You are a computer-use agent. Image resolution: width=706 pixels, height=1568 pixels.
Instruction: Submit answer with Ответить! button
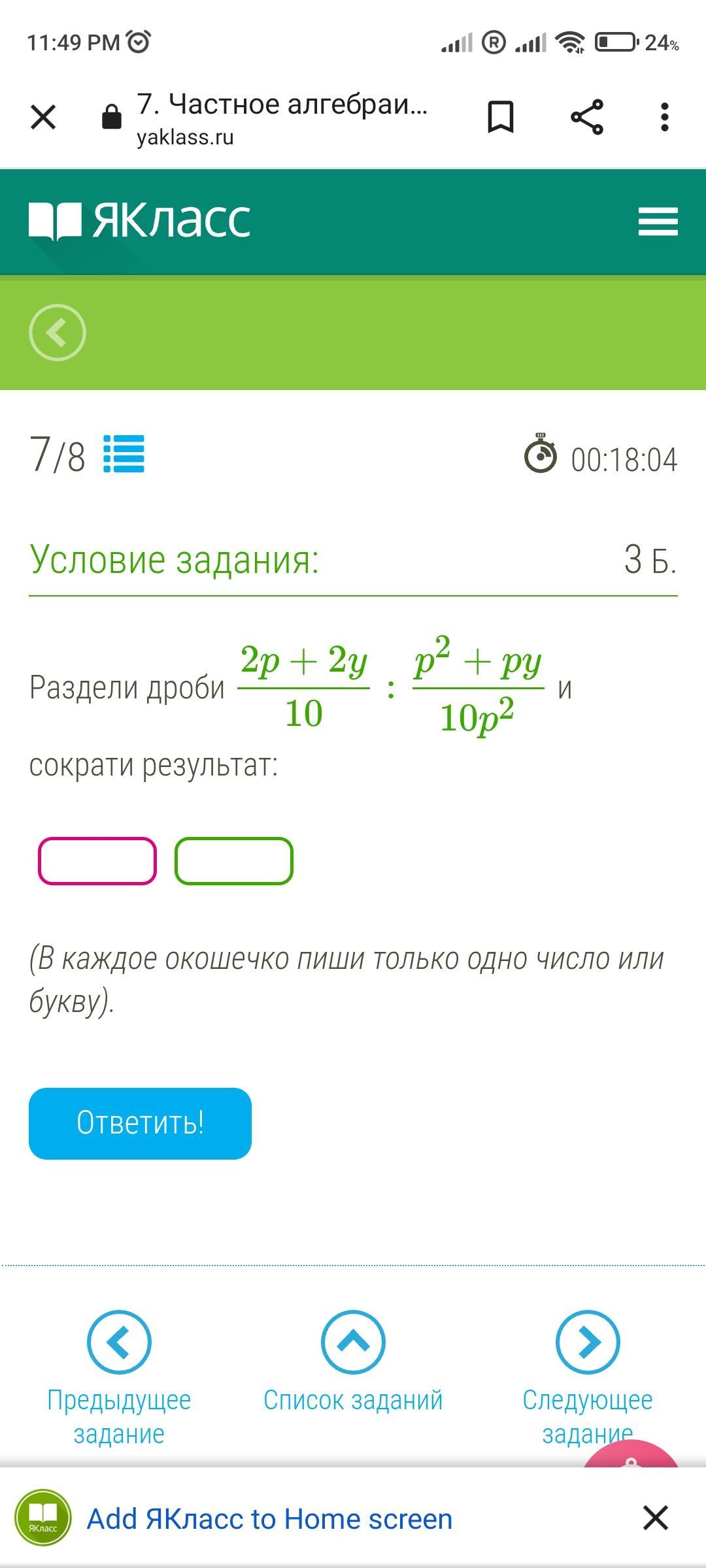pyautogui.click(x=140, y=1124)
